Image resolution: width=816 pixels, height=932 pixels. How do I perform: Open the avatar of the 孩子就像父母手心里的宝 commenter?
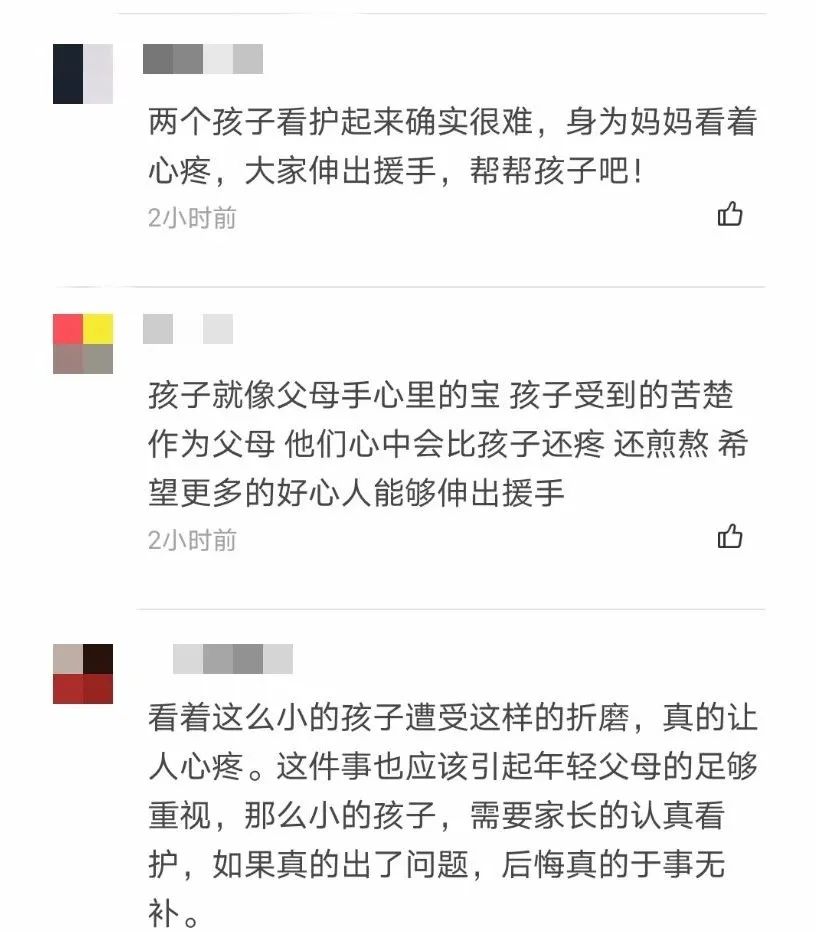coord(82,344)
